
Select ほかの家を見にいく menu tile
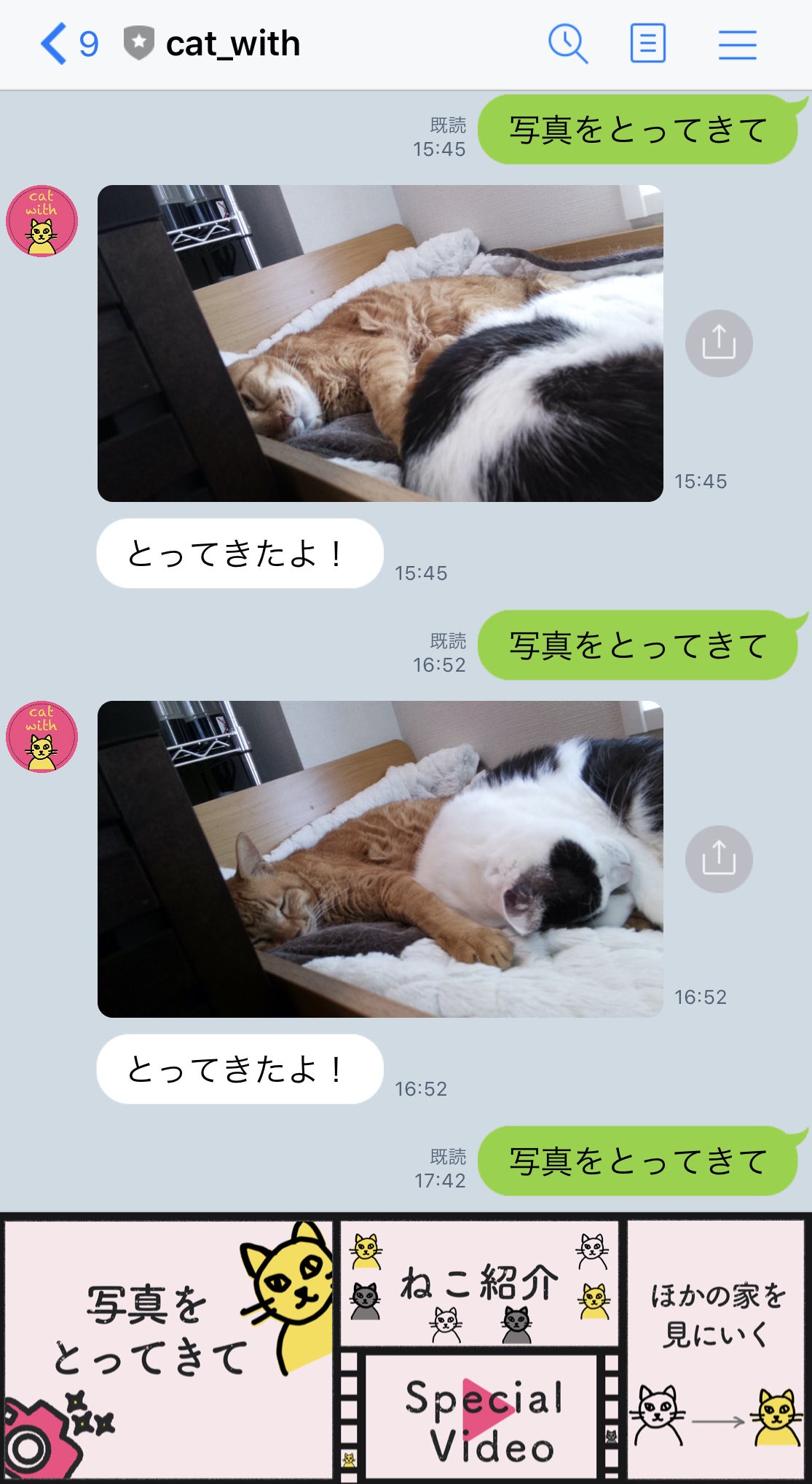click(x=717, y=1349)
